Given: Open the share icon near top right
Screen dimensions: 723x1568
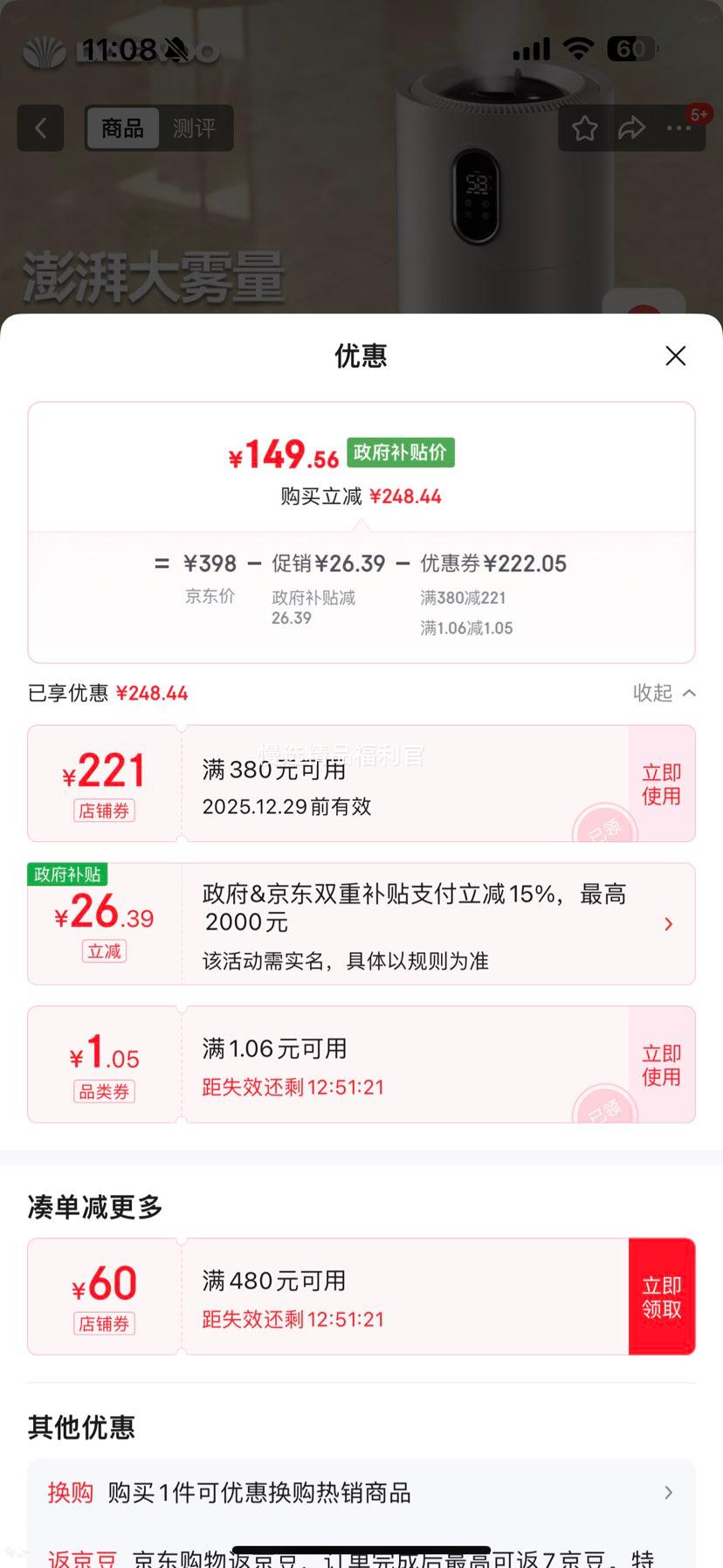Looking at the screenshot, I should coord(630,128).
